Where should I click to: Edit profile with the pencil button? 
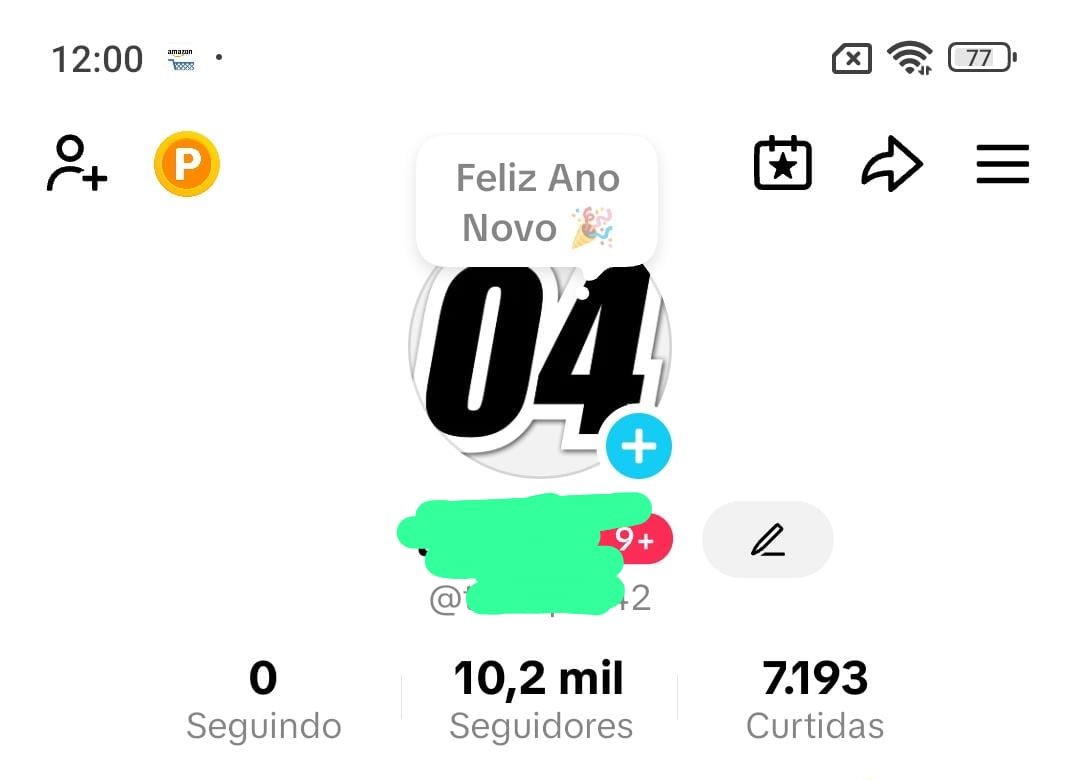pyautogui.click(x=767, y=540)
